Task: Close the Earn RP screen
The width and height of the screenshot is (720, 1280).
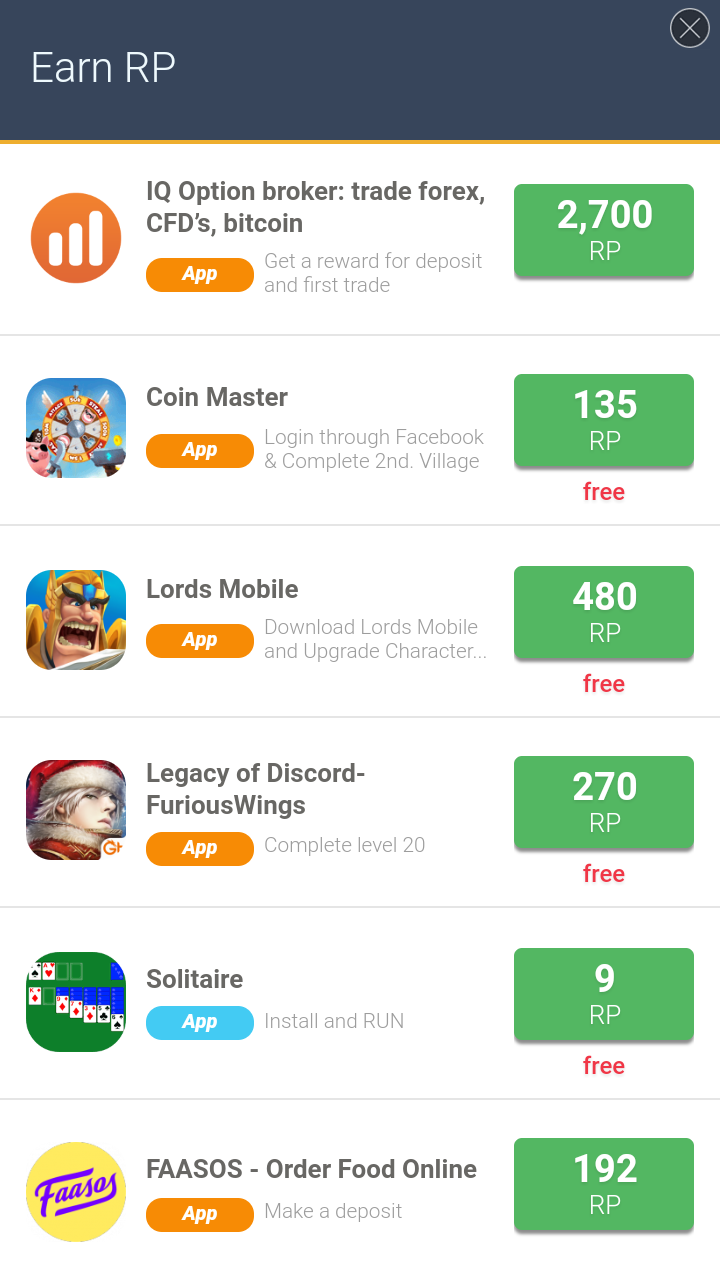Action: click(689, 29)
